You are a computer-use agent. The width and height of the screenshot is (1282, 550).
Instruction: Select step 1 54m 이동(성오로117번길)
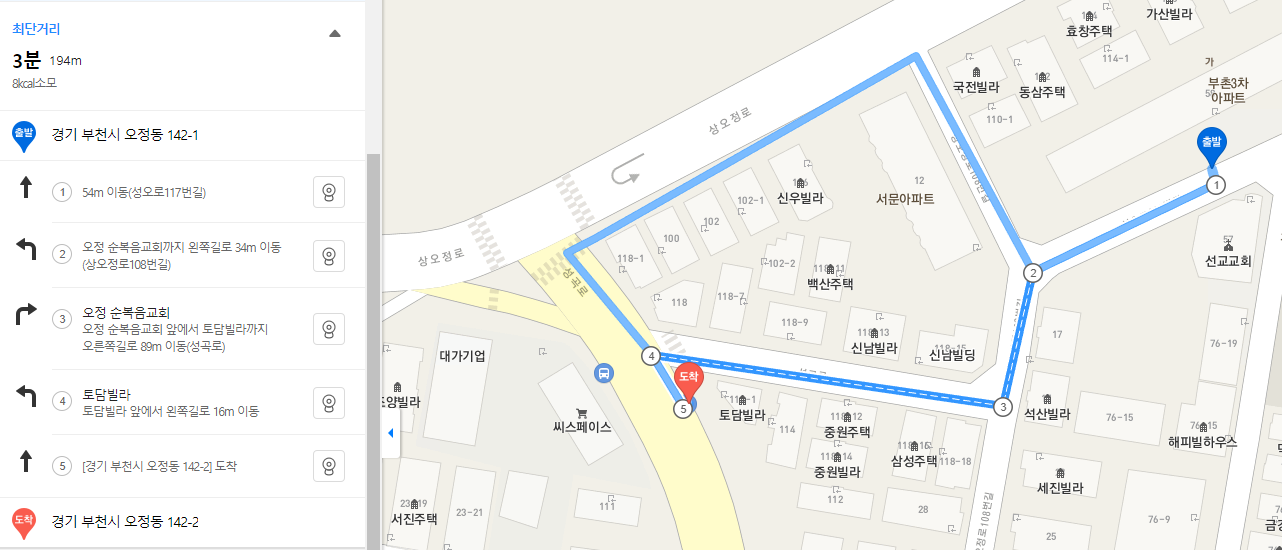coord(150,193)
